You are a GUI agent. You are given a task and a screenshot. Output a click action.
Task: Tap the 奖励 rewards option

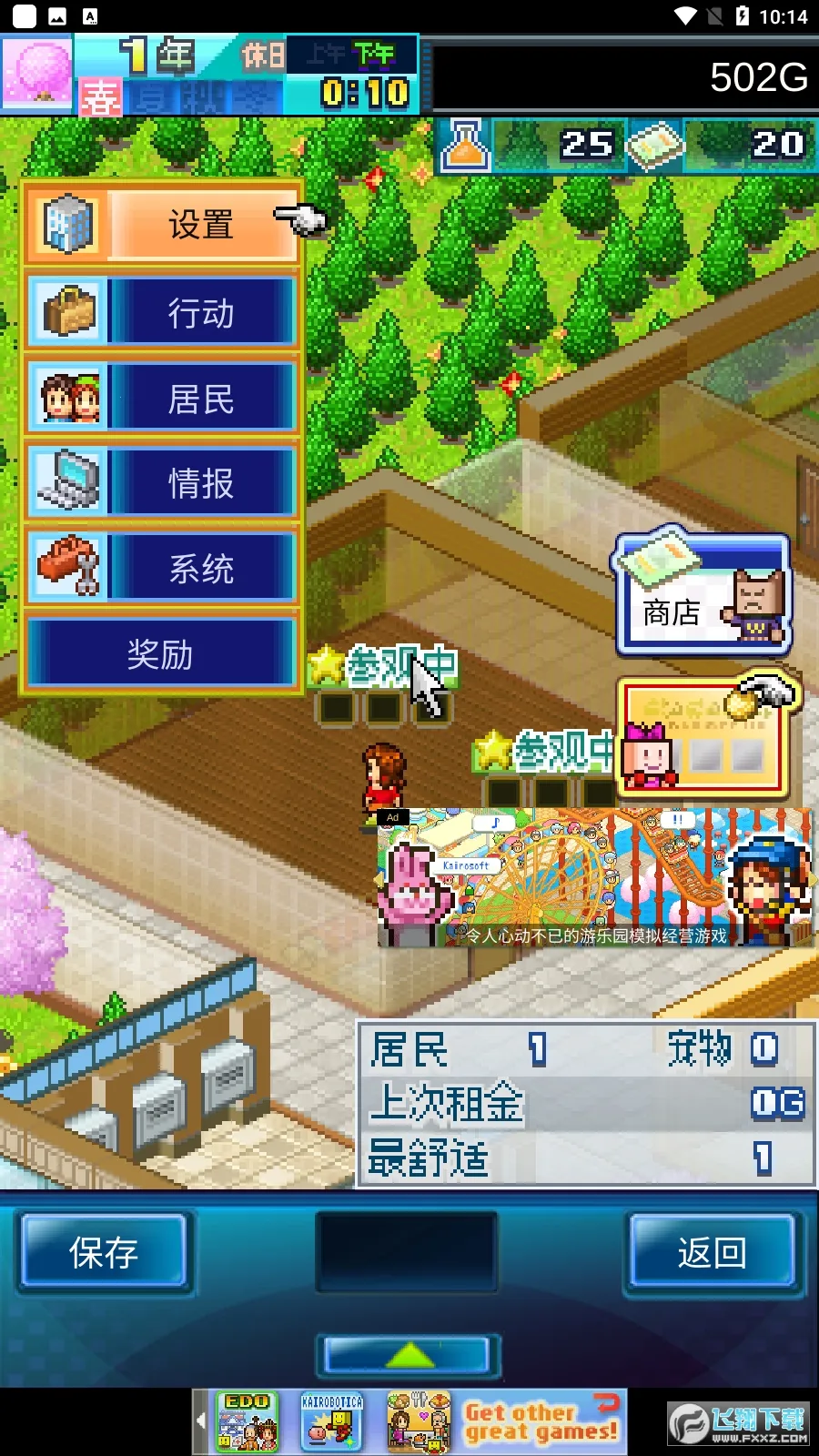[161, 653]
